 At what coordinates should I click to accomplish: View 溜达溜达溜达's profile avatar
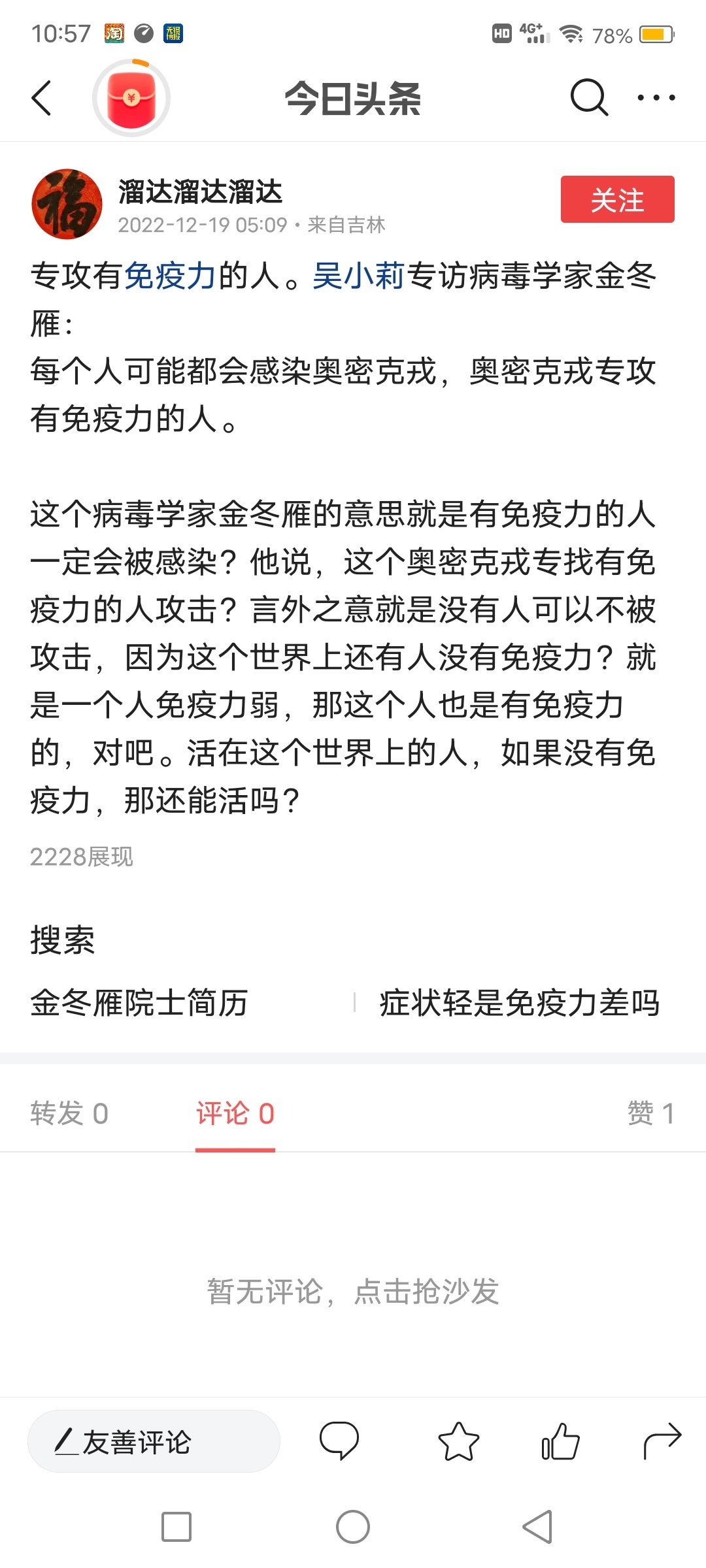[67, 204]
